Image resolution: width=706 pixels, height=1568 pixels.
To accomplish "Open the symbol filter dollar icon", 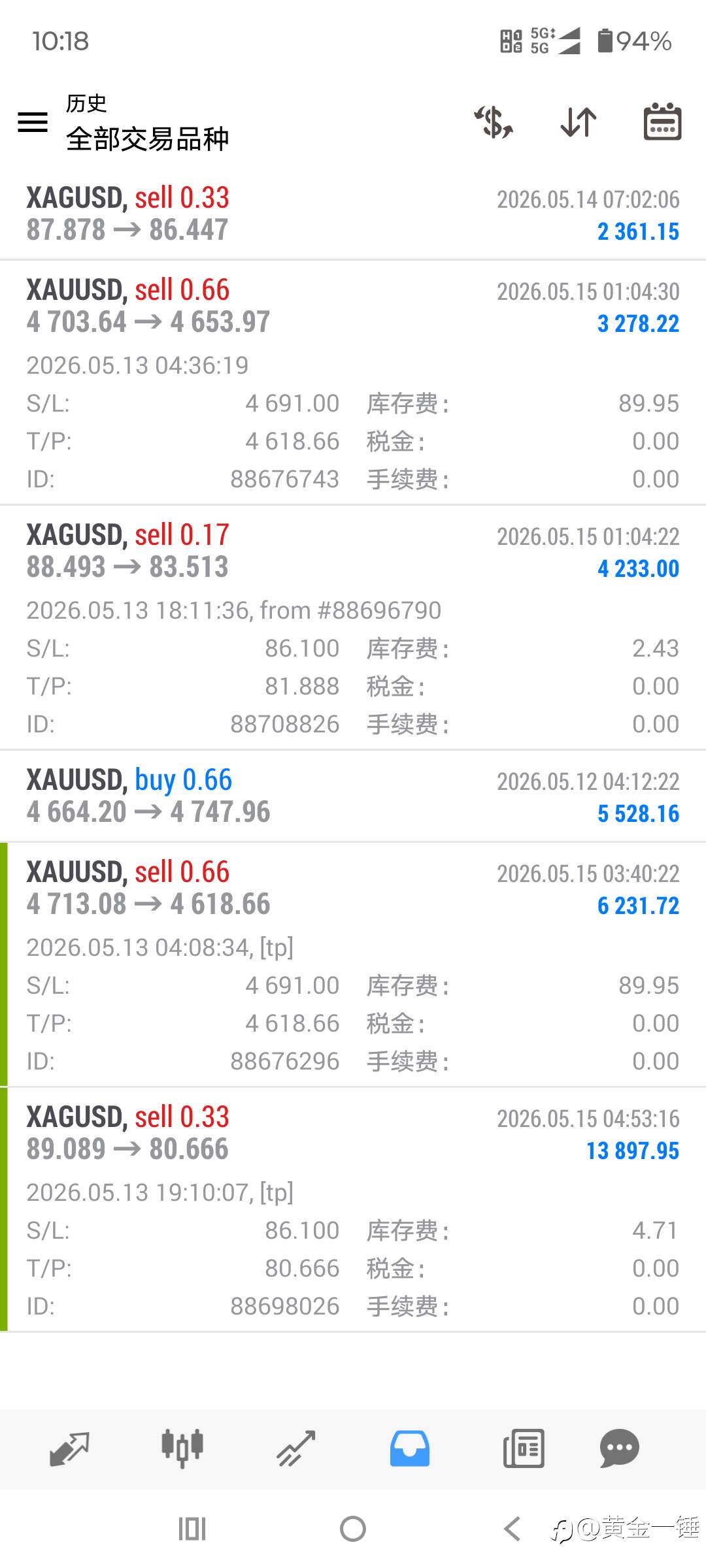I will tap(494, 122).
